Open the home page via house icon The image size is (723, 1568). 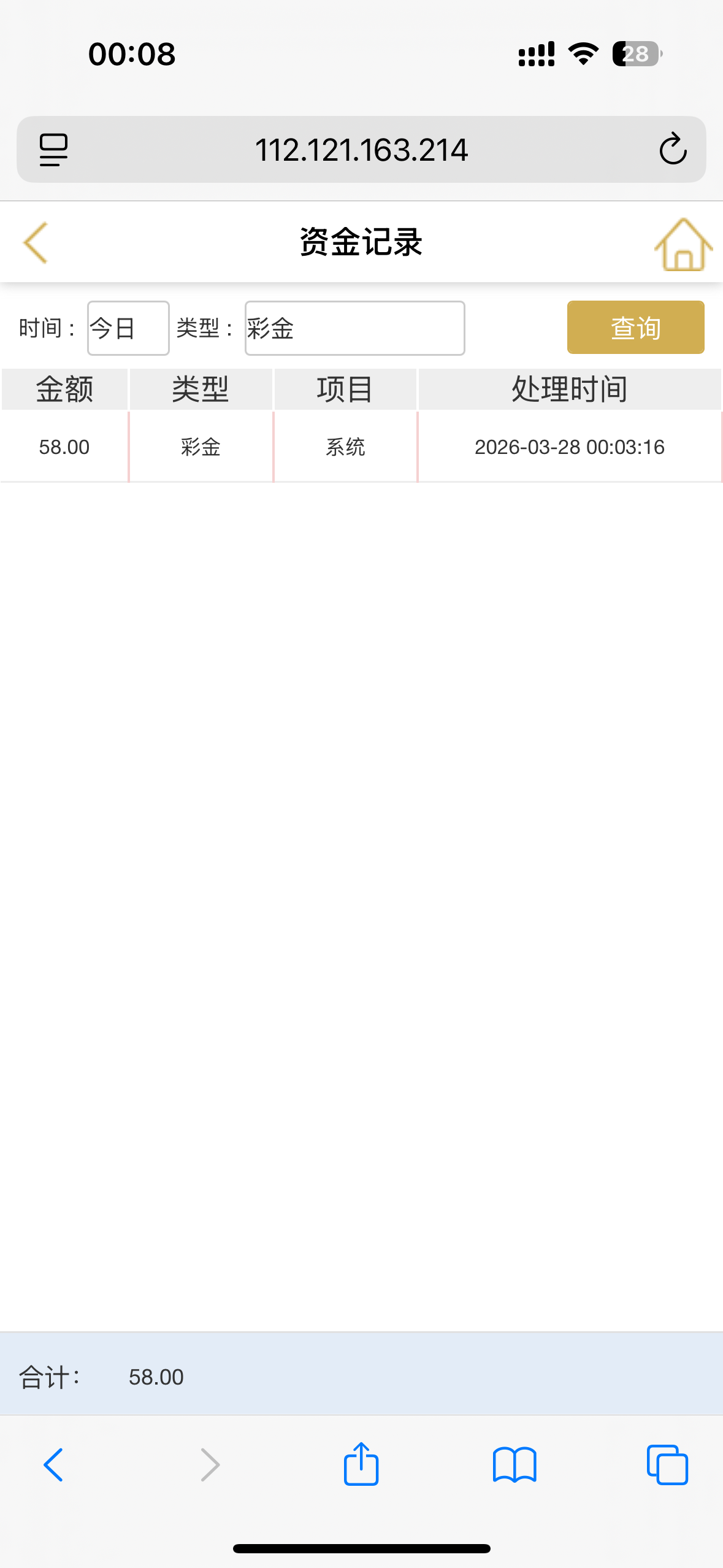click(x=683, y=245)
